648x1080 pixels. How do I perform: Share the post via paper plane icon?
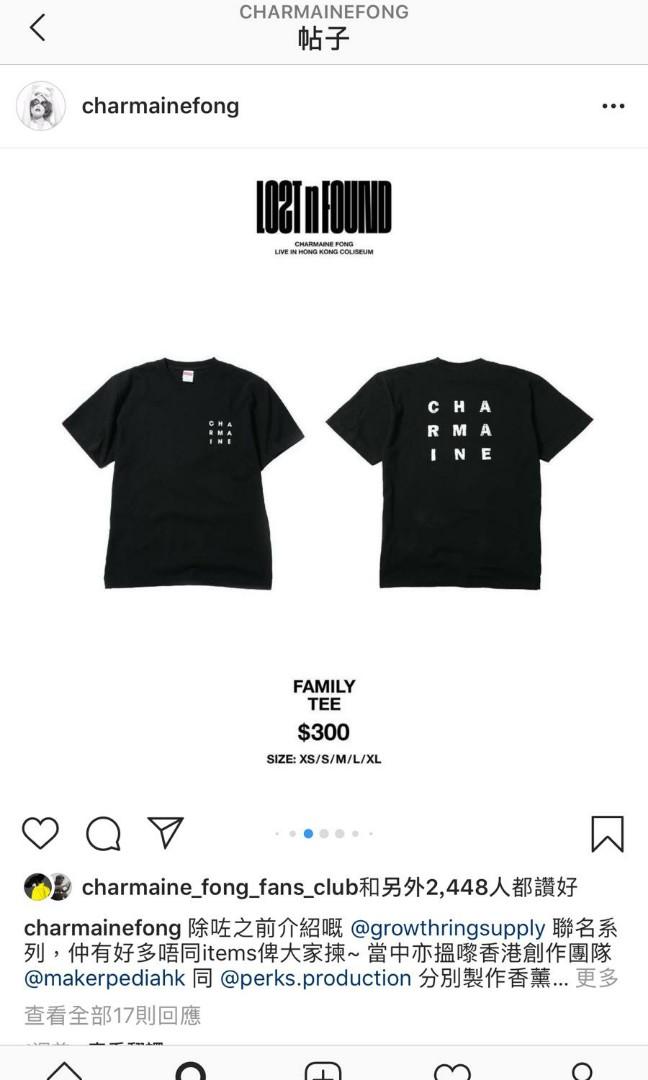point(165,833)
